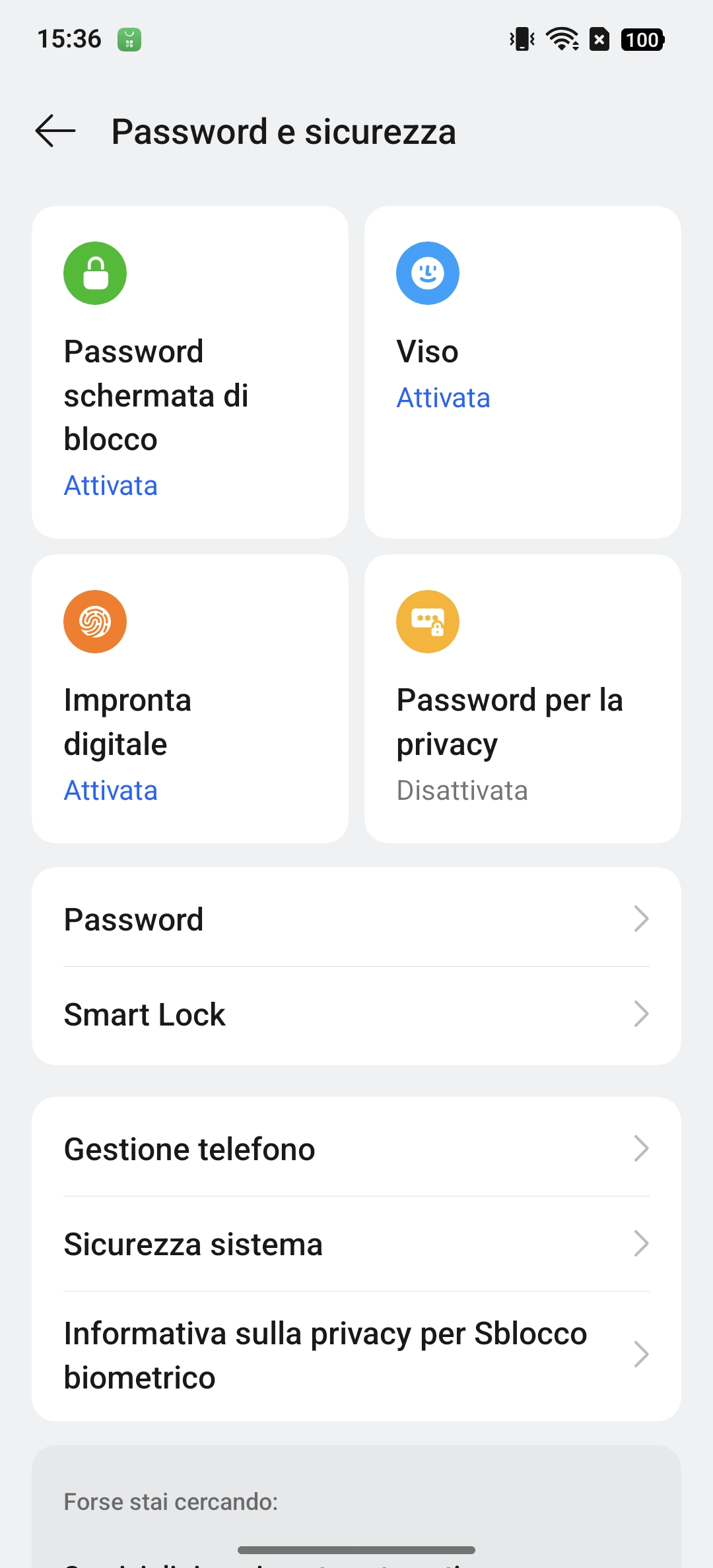The height and width of the screenshot is (1568, 713).
Task: Open Informativa sulla privacy per Sblocco biometrico
Action: tap(356, 1356)
